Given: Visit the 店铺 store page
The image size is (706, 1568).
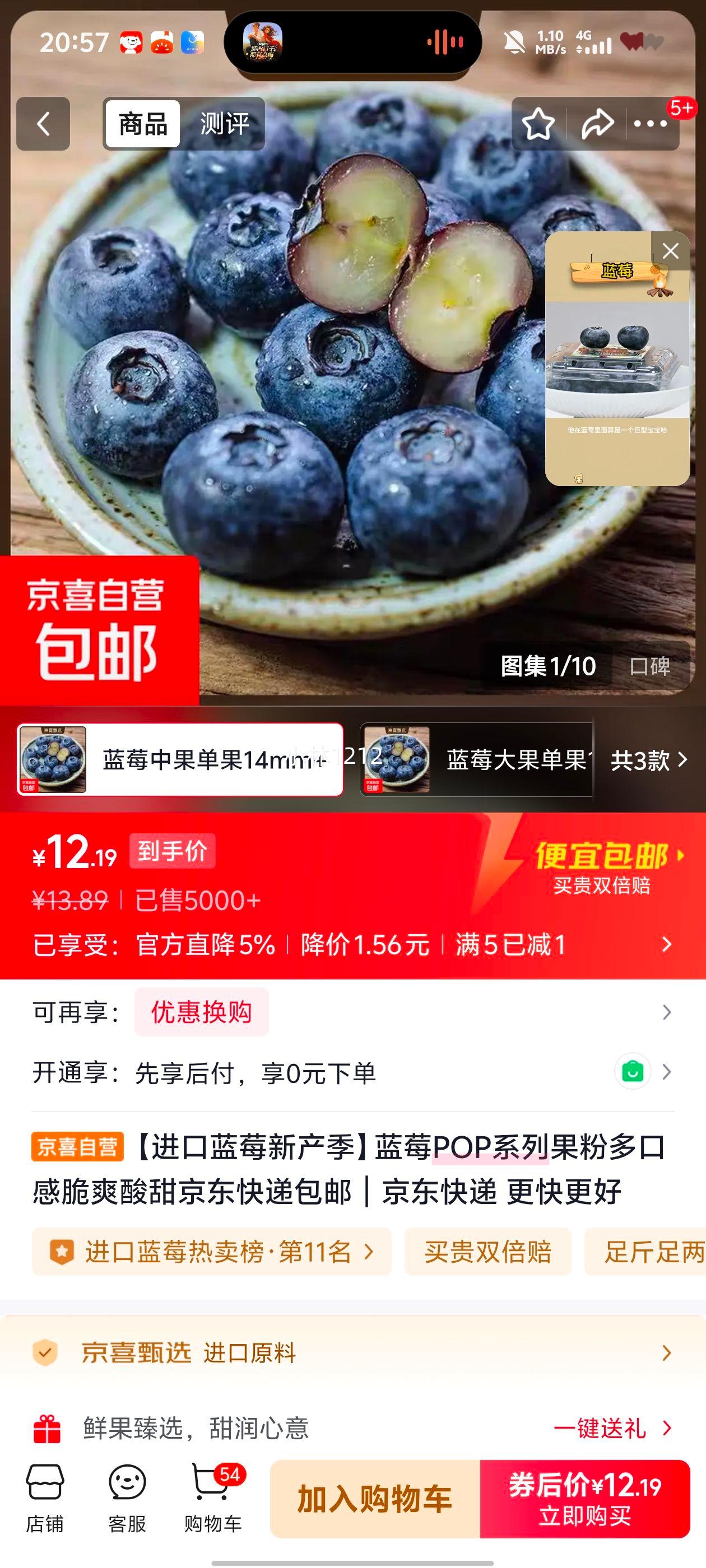Looking at the screenshot, I should (44, 1499).
